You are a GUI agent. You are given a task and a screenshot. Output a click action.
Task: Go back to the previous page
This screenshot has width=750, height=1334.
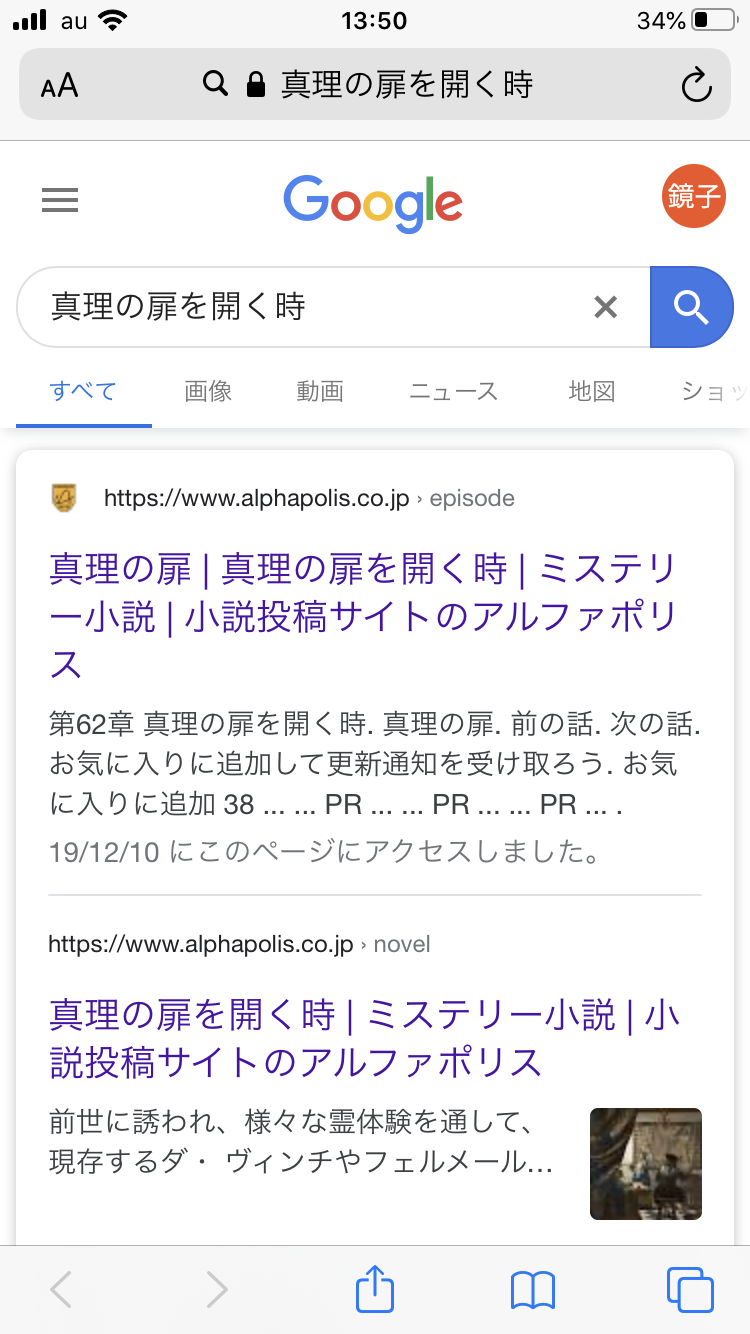[61, 1290]
